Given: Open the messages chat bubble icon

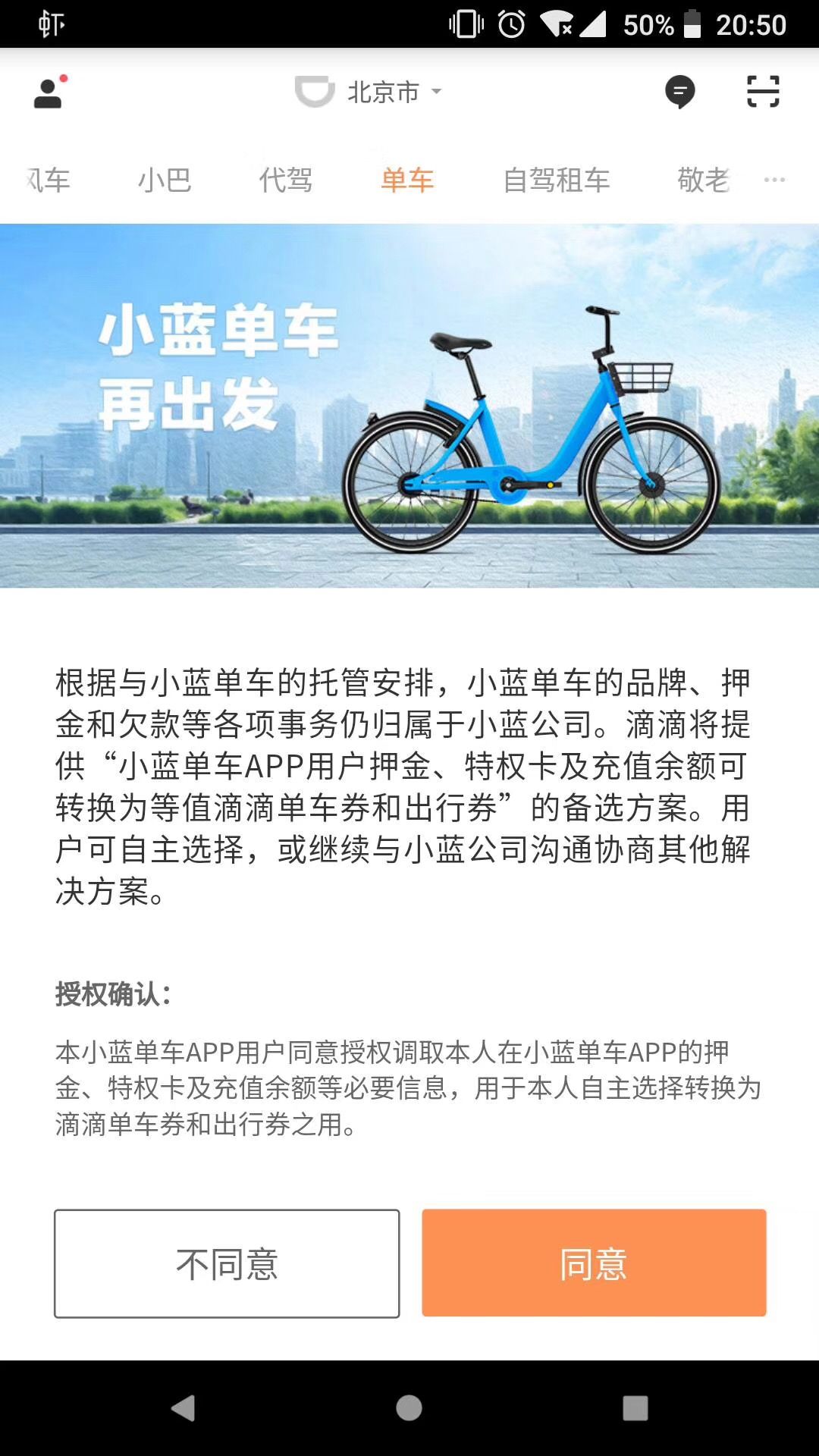Looking at the screenshot, I should tap(679, 93).
